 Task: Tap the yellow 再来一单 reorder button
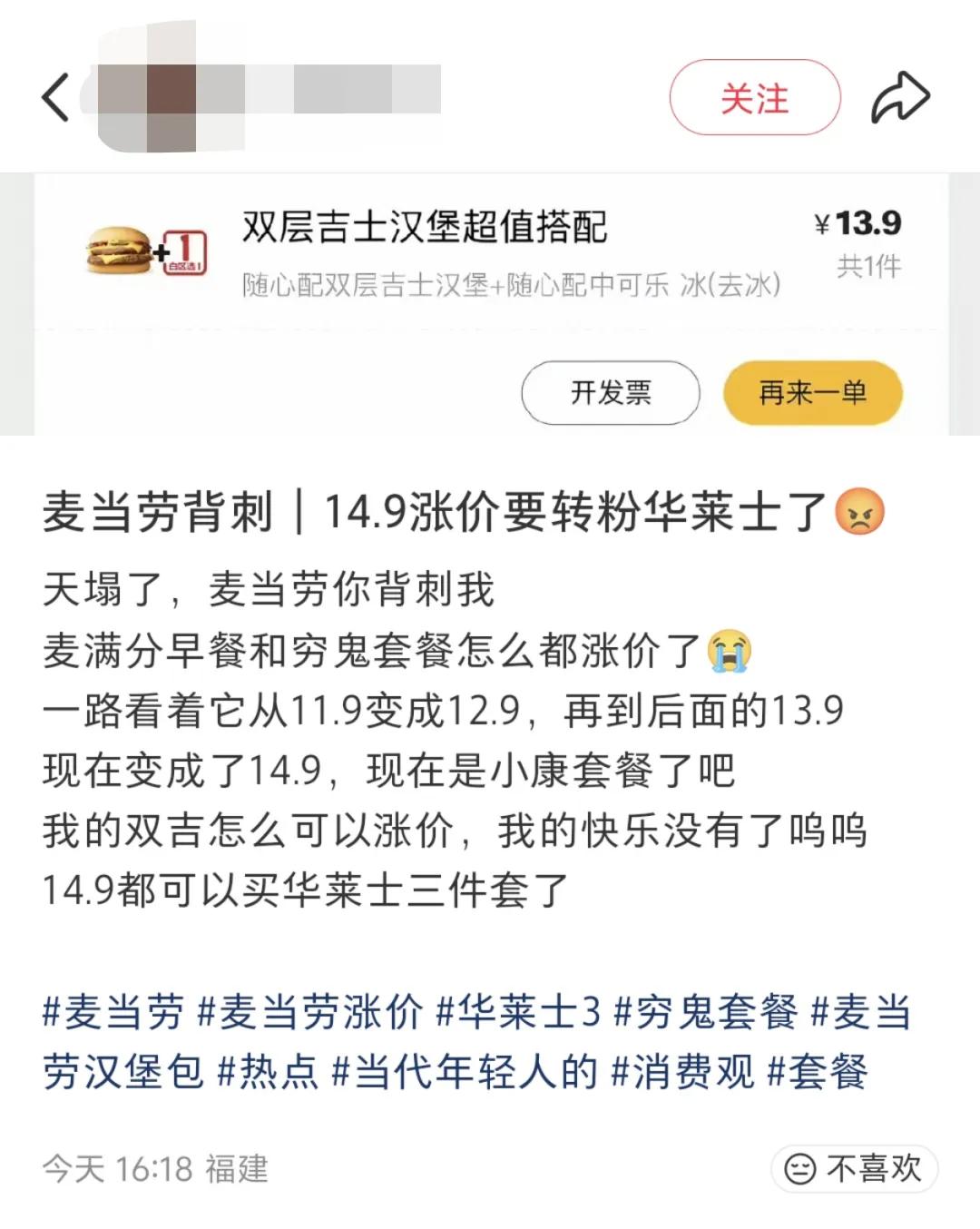click(812, 392)
